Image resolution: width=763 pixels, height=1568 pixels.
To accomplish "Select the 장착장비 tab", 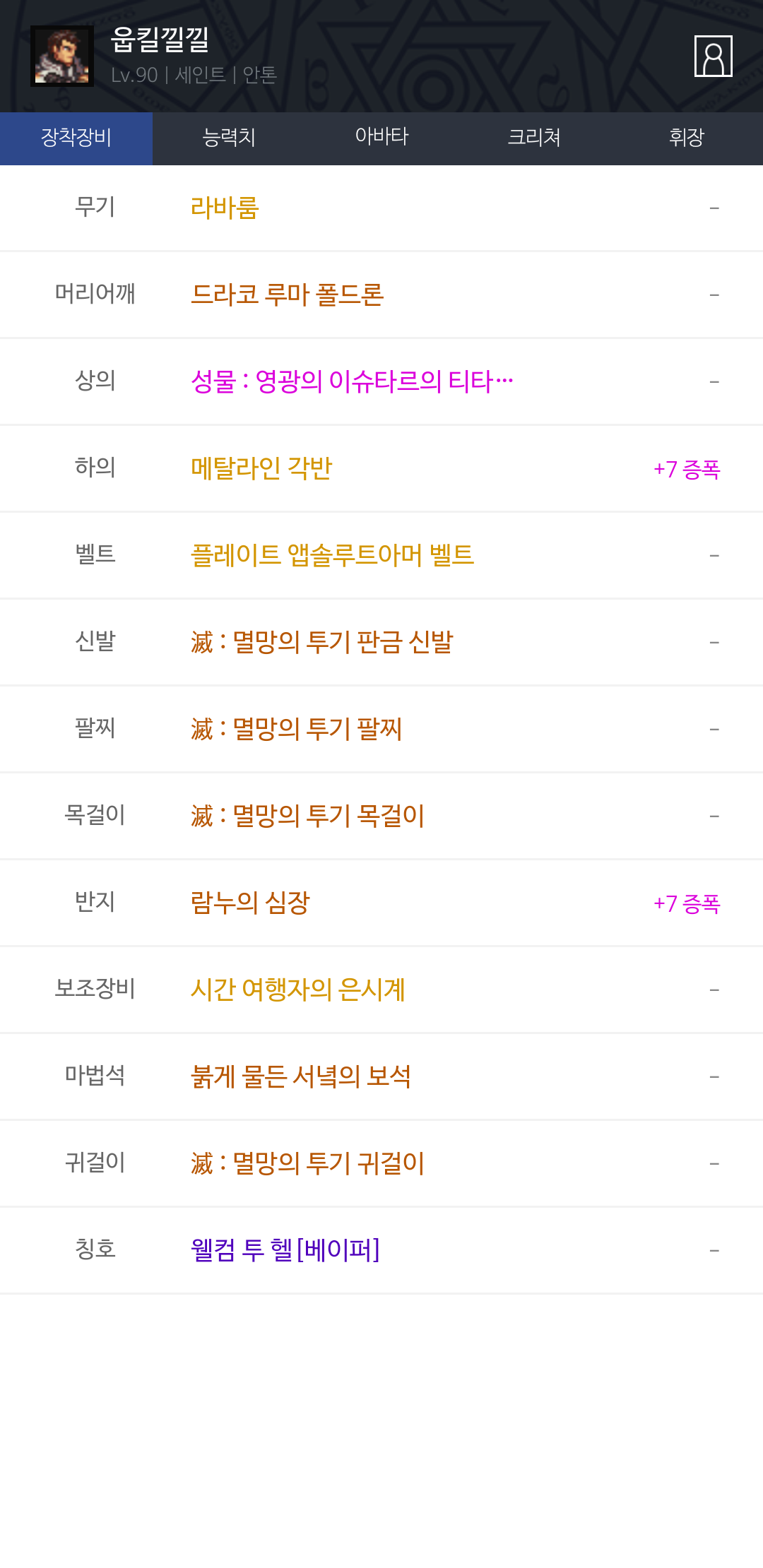I will click(x=76, y=138).
